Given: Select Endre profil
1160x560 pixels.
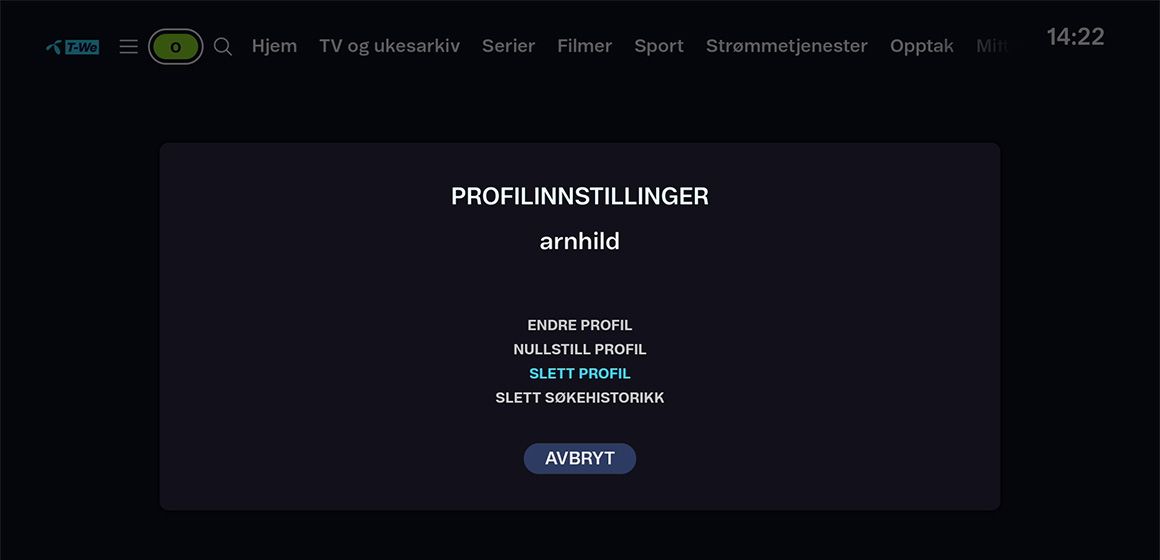Looking at the screenshot, I should coord(580,325).
